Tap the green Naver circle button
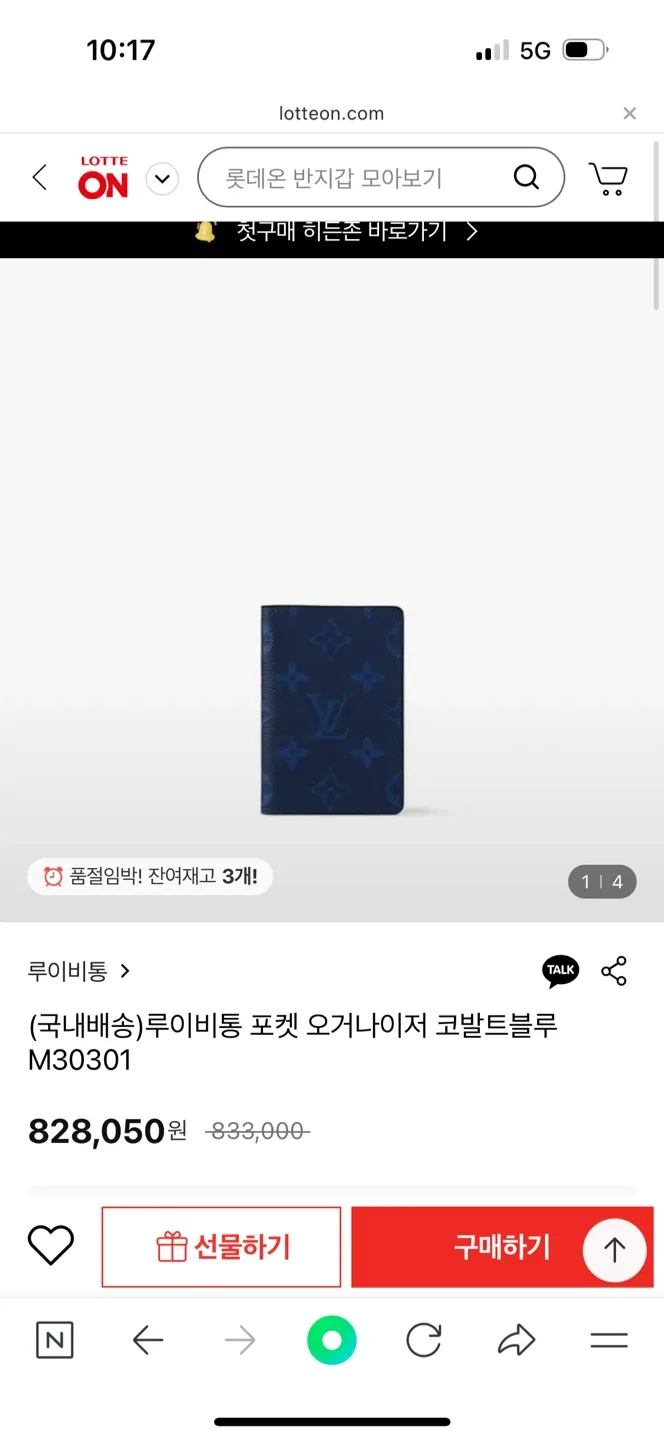 coord(332,1341)
